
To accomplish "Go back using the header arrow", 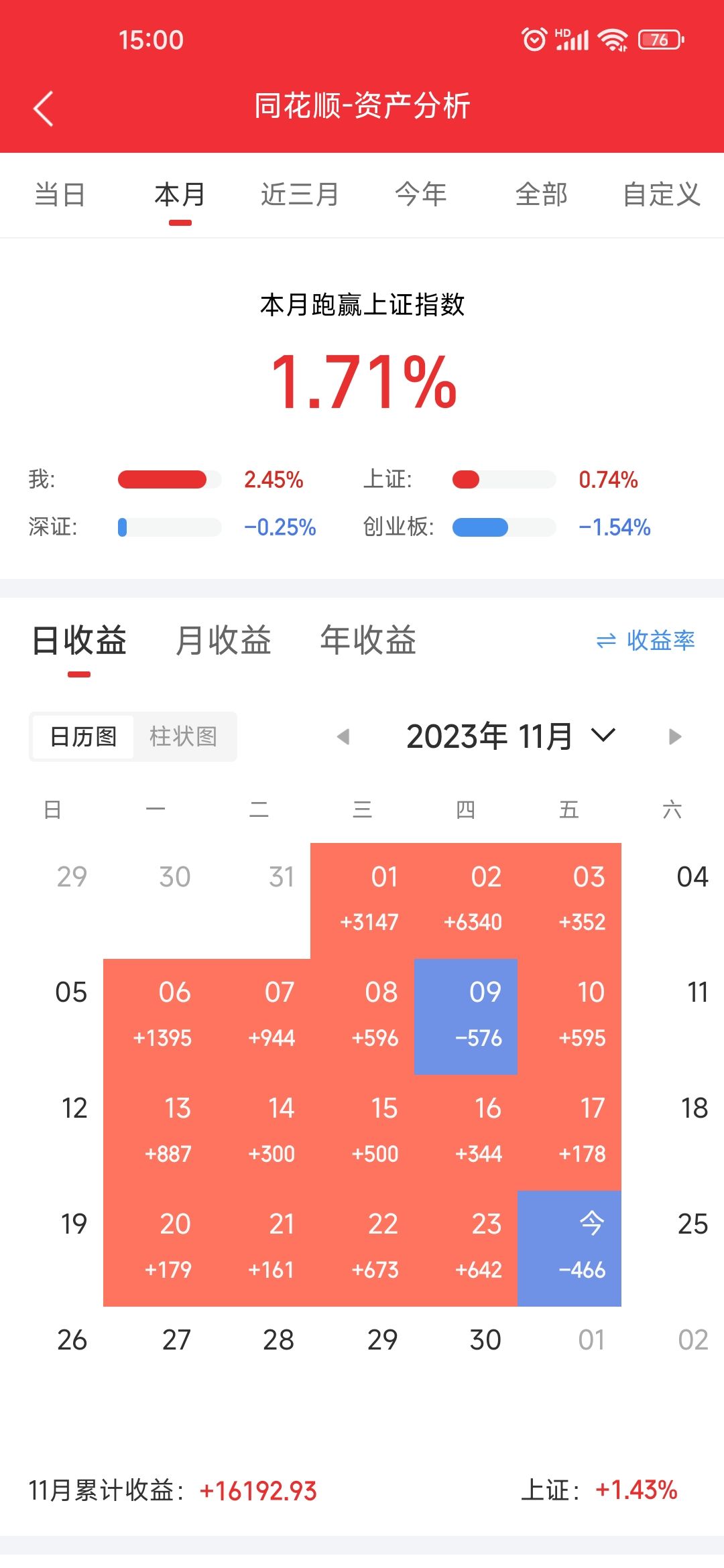I will (44, 109).
